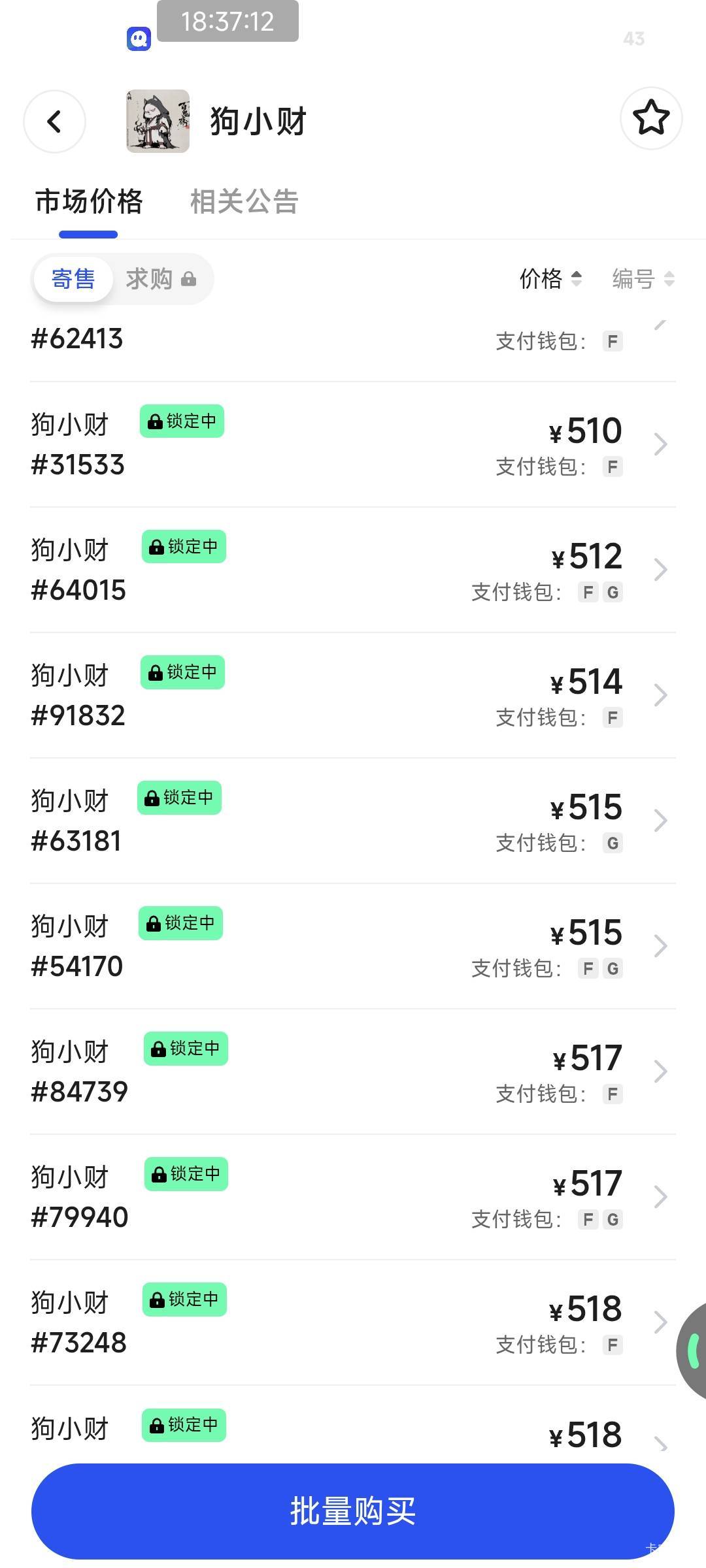View listing #91832 priced ¥514
The height and width of the screenshot is (1568, 706).
coord(353,695)
